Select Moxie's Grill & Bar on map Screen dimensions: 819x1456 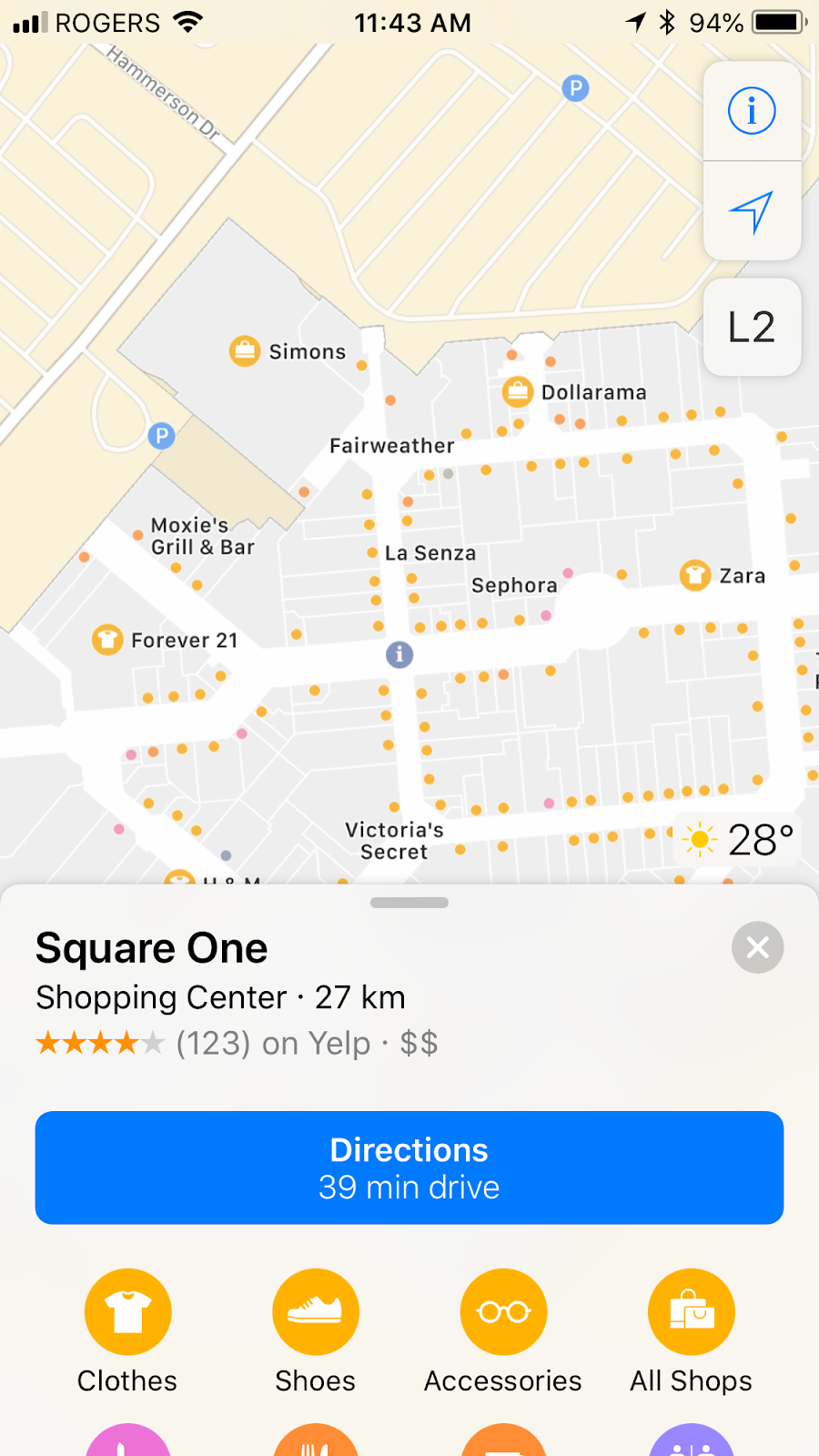pos(202,536)
